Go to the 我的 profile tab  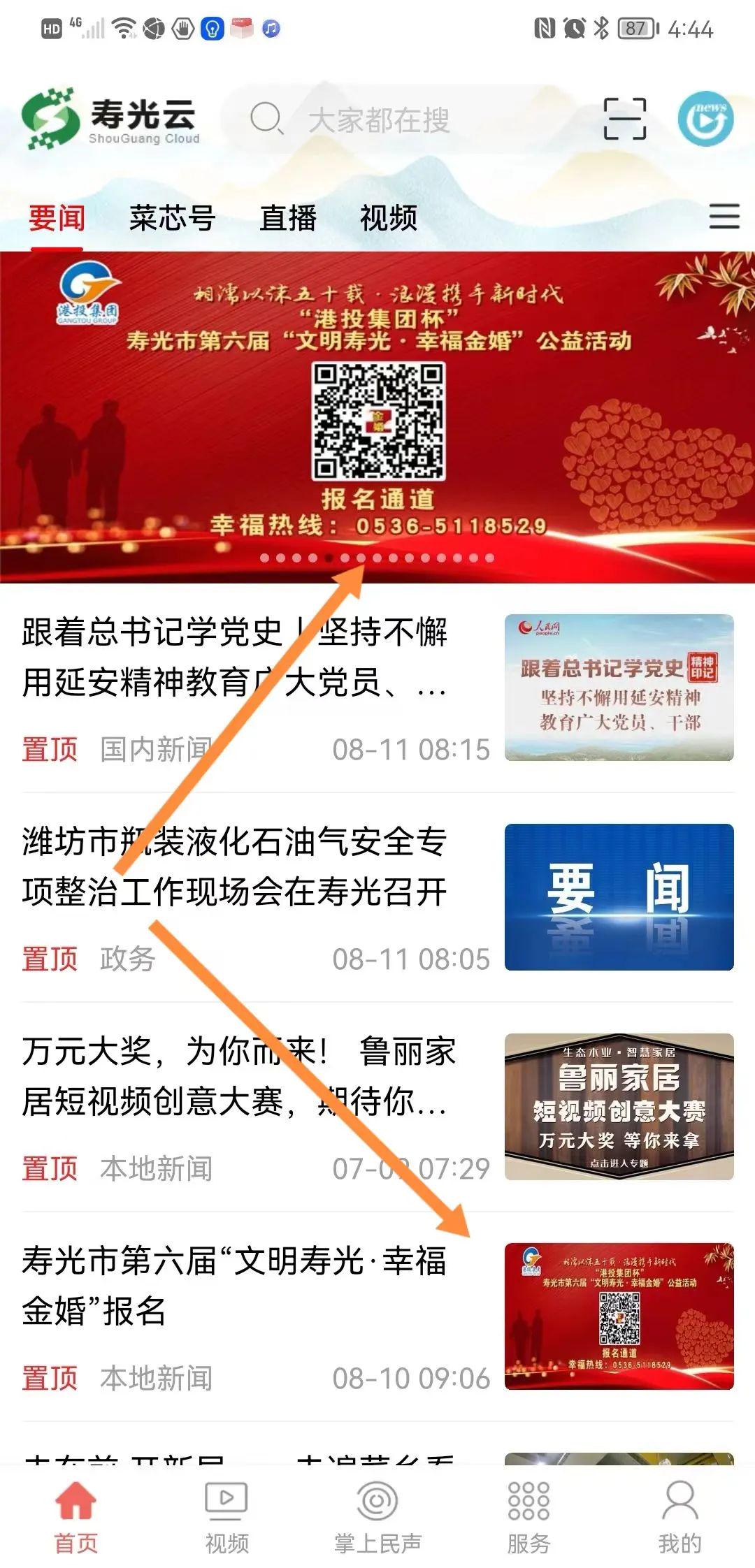coord(679,1516)
